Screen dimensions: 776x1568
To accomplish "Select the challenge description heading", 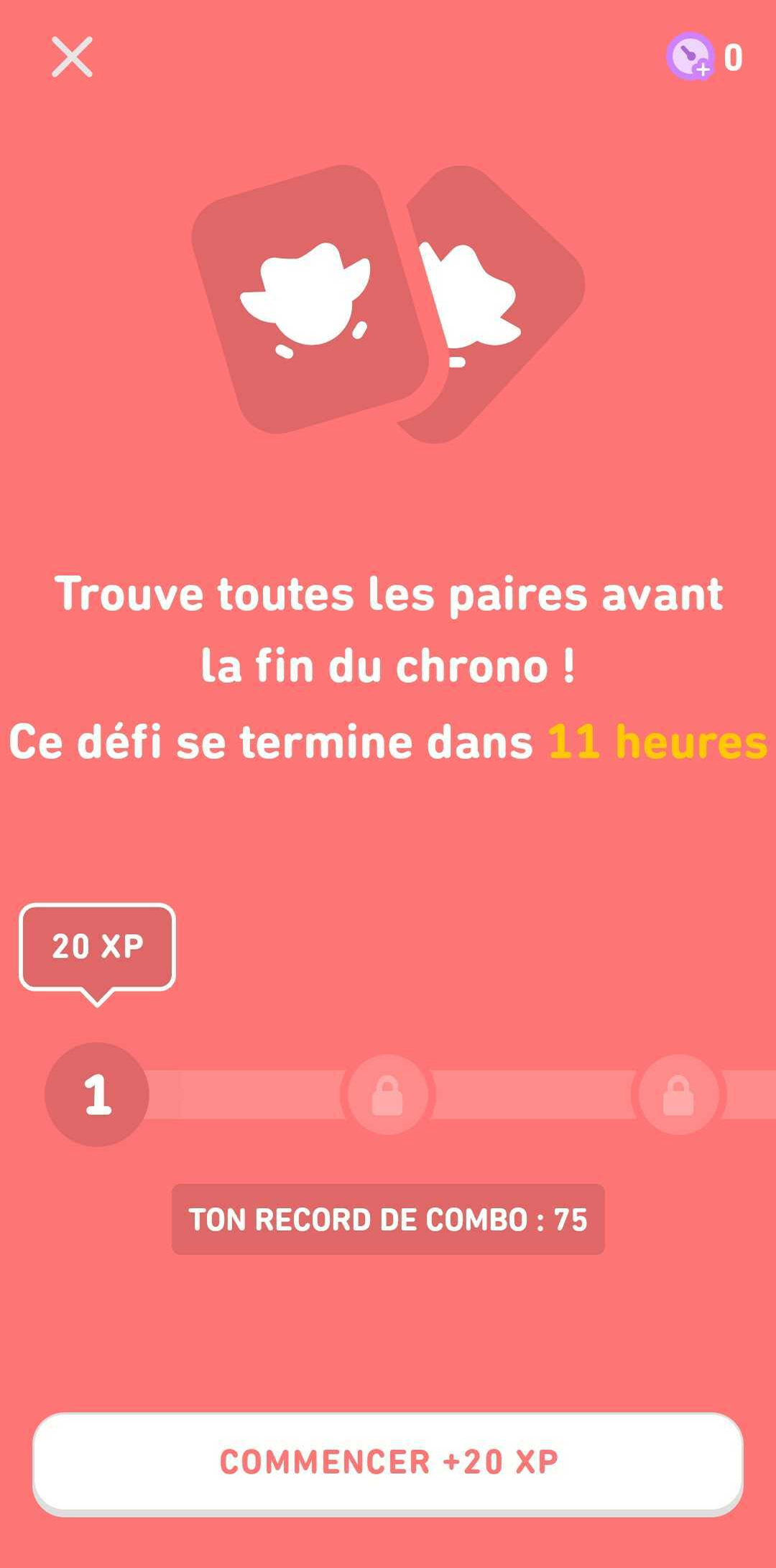I will pyautogui.click(x=388, y=629).
